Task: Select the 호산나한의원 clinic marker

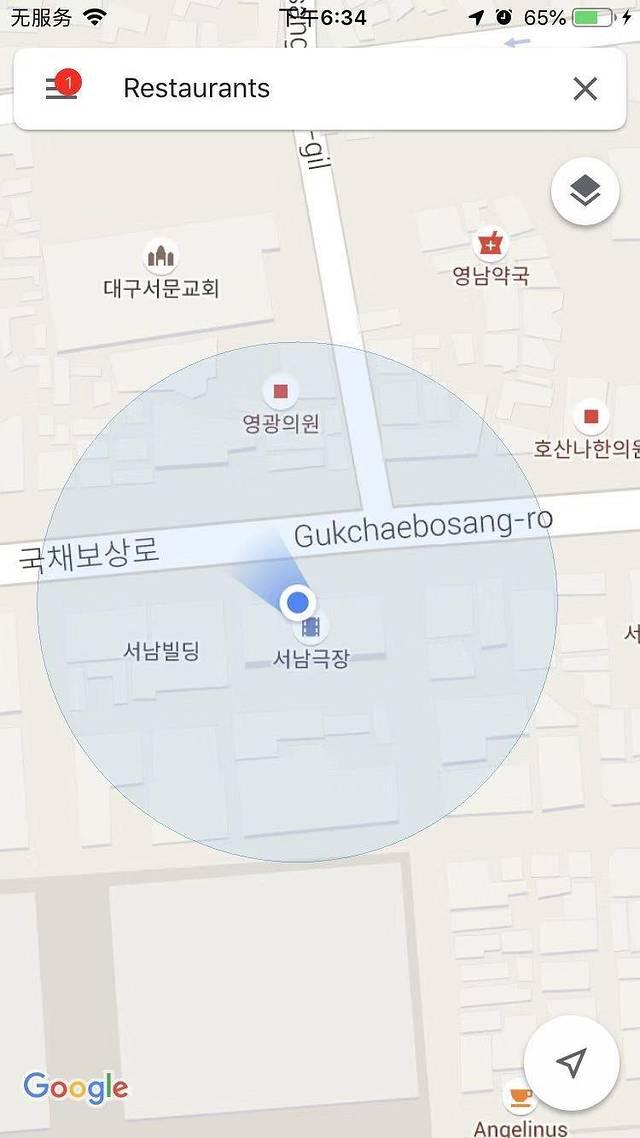Action: click(591, 416)
